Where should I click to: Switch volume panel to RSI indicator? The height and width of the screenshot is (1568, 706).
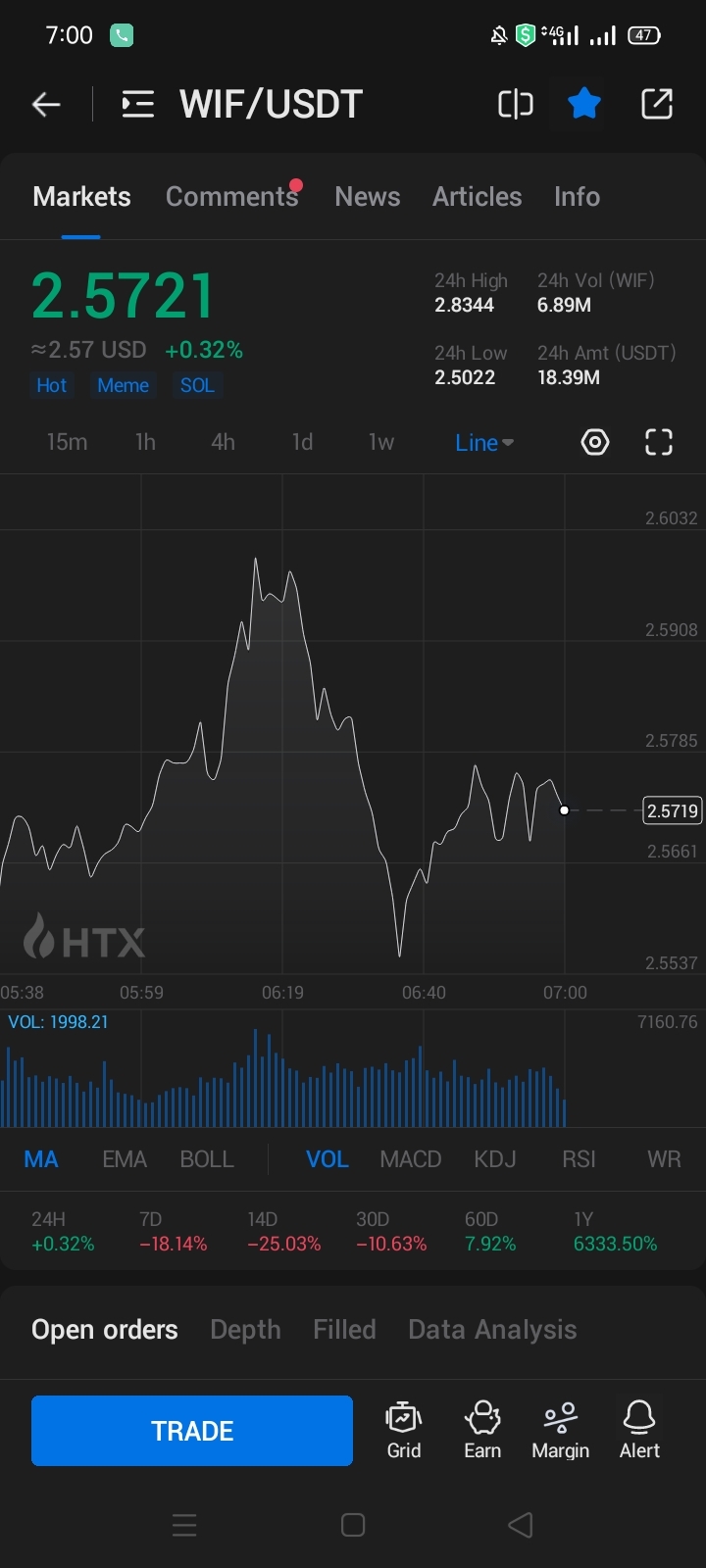click(579, 1158)
